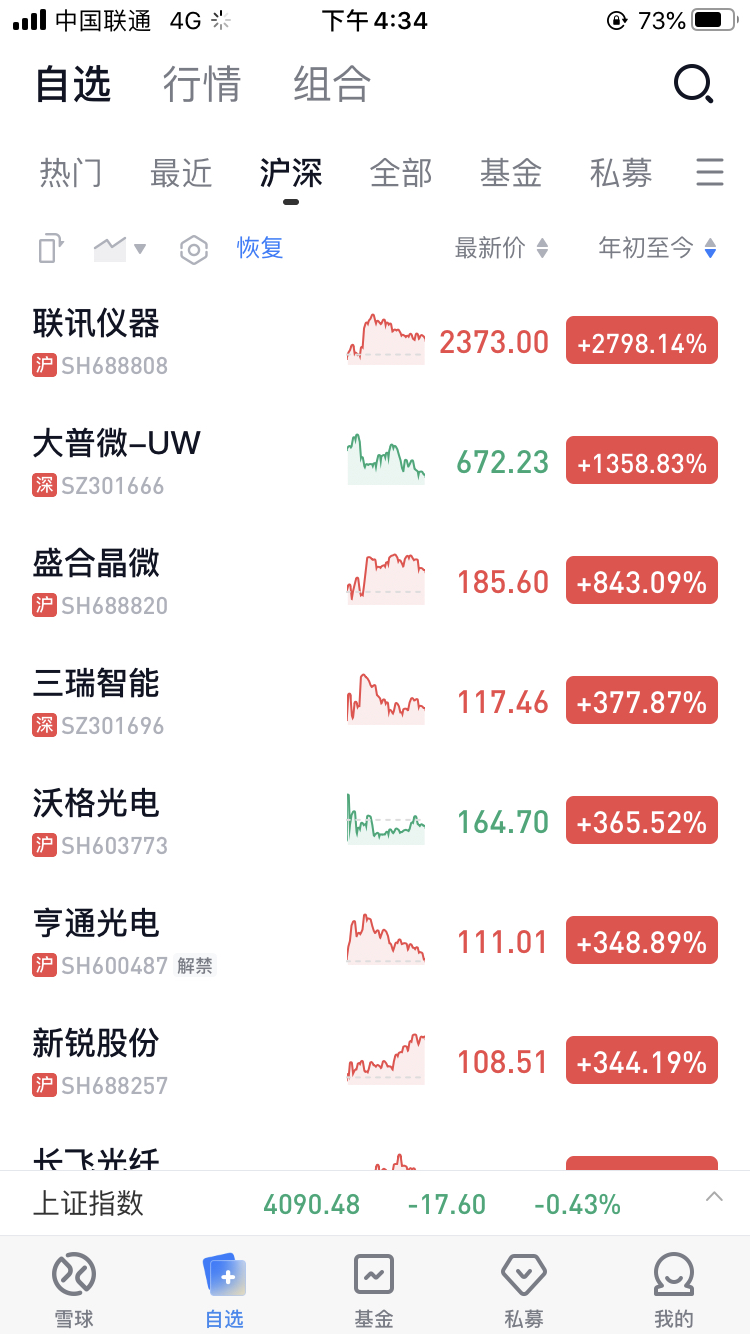Toggle the +344.19% badge for 新锐股份

click(x=642, y=1062)
